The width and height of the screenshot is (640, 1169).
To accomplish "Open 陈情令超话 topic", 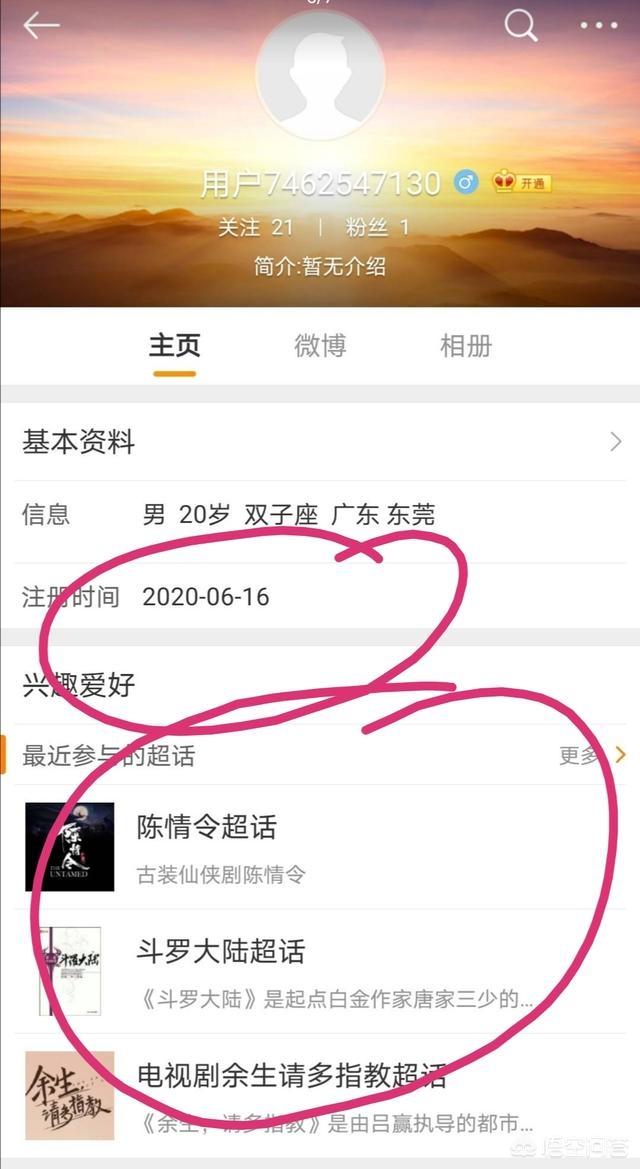I will pyautogui.click(x=320, y=847).
